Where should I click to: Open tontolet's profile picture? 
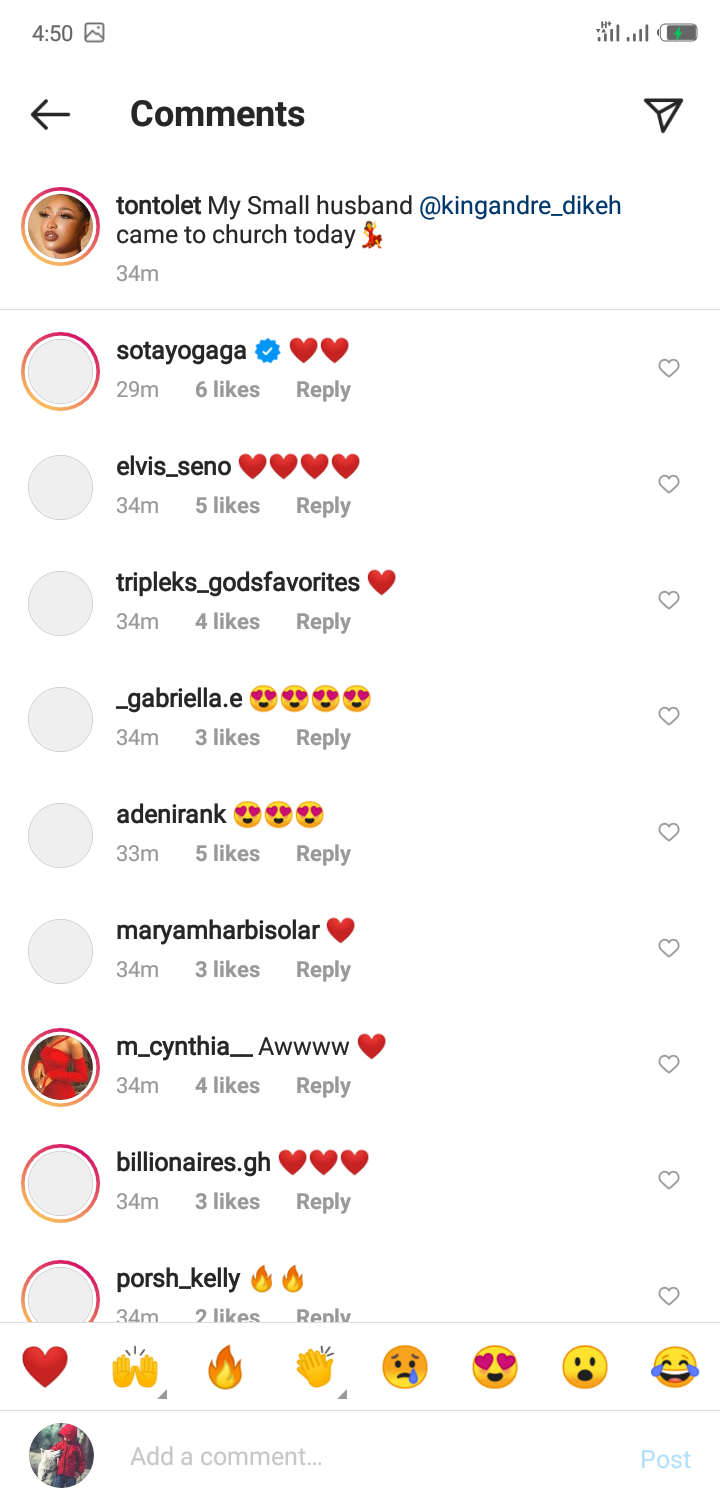[x=60, y=227]
